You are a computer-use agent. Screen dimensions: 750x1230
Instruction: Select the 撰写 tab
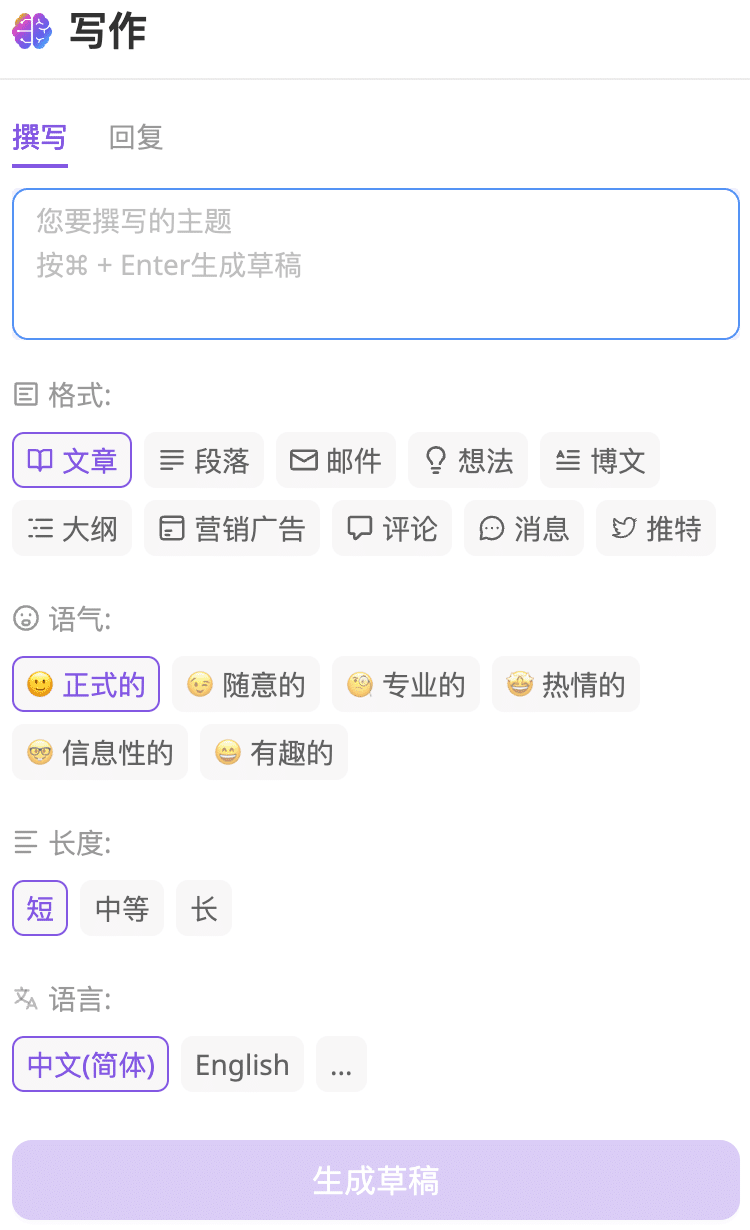[x=40, y=138]
